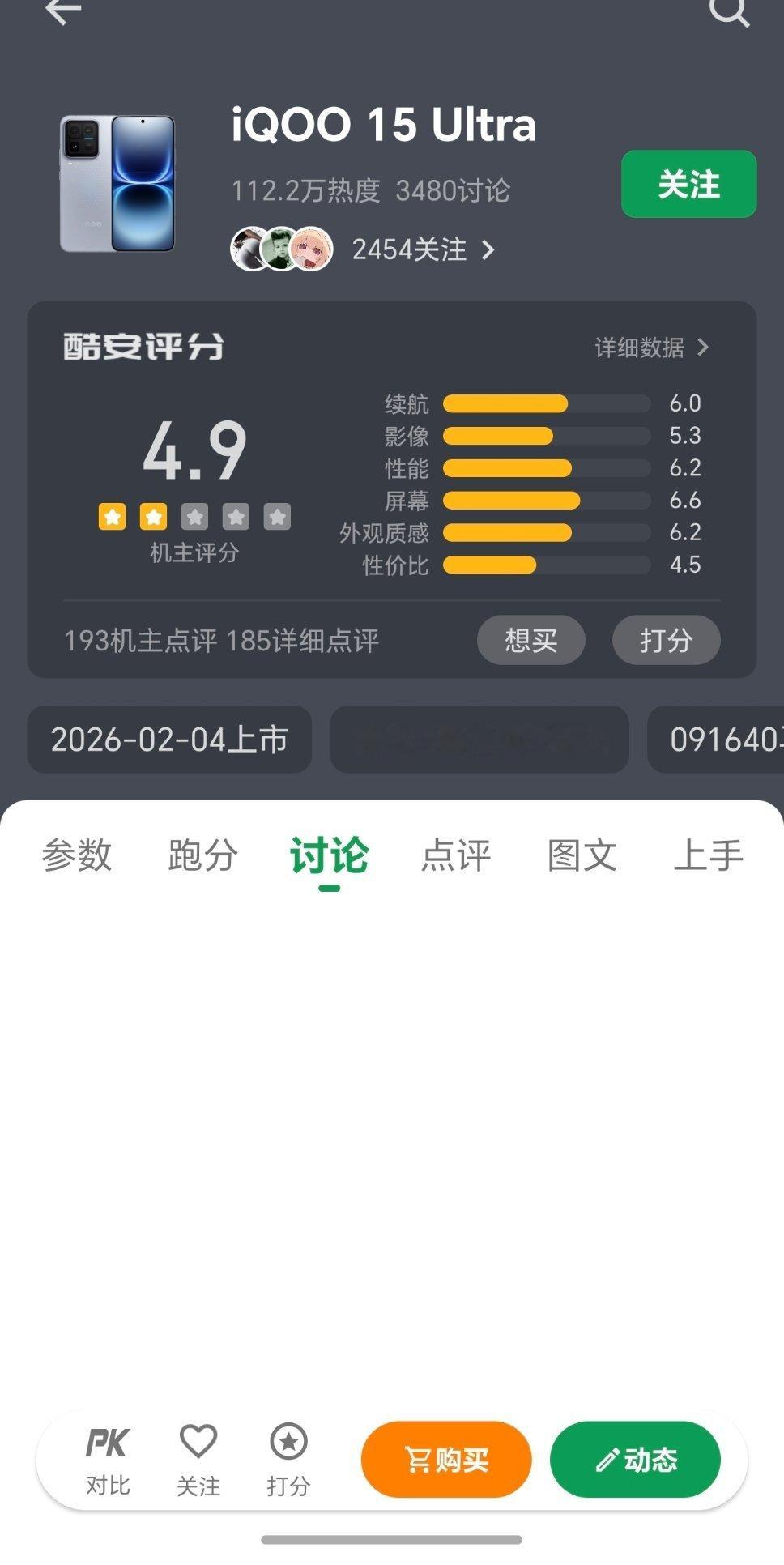The image size is (784, 1565).
Task: Mark the phone as 想买
Action: tap(530, 640)
